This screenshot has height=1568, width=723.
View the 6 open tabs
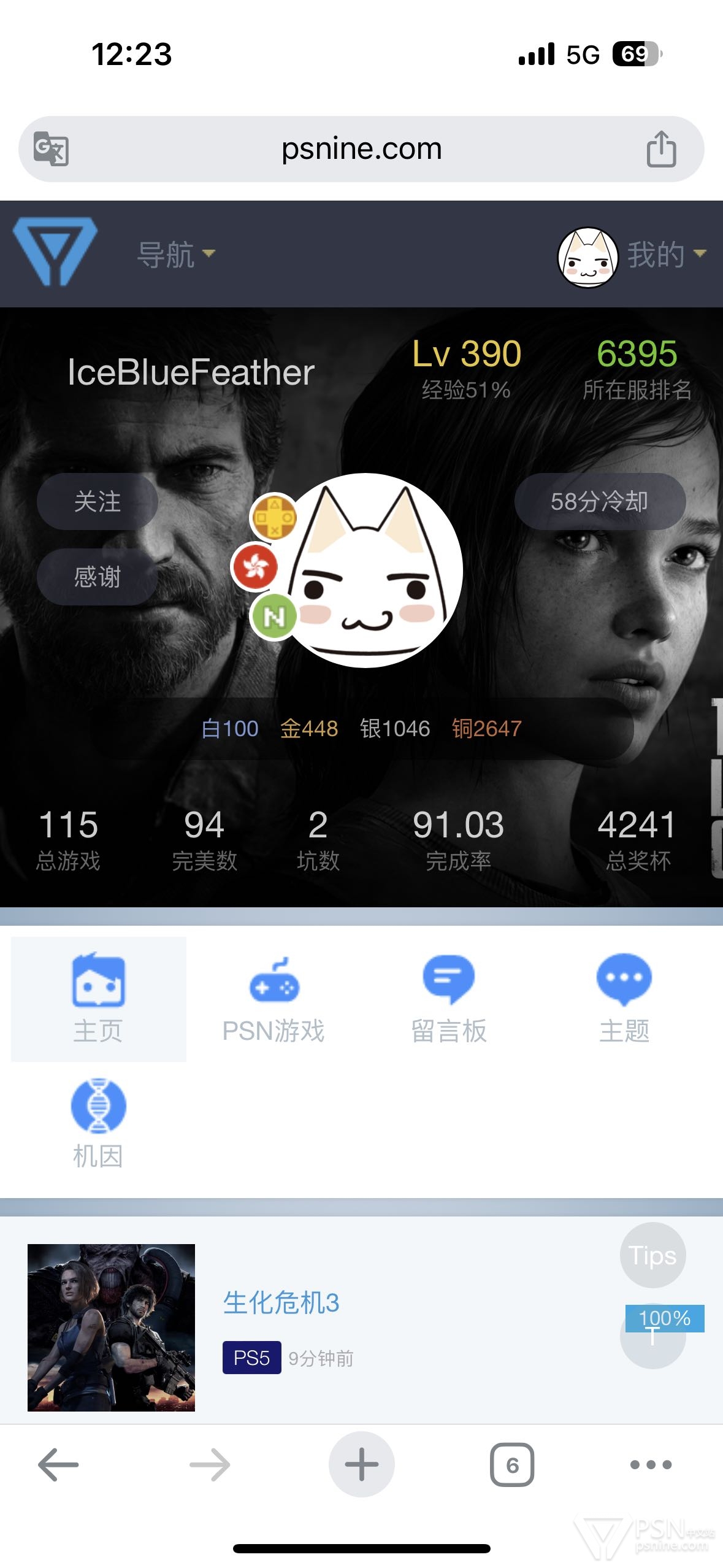[512, 1465]
